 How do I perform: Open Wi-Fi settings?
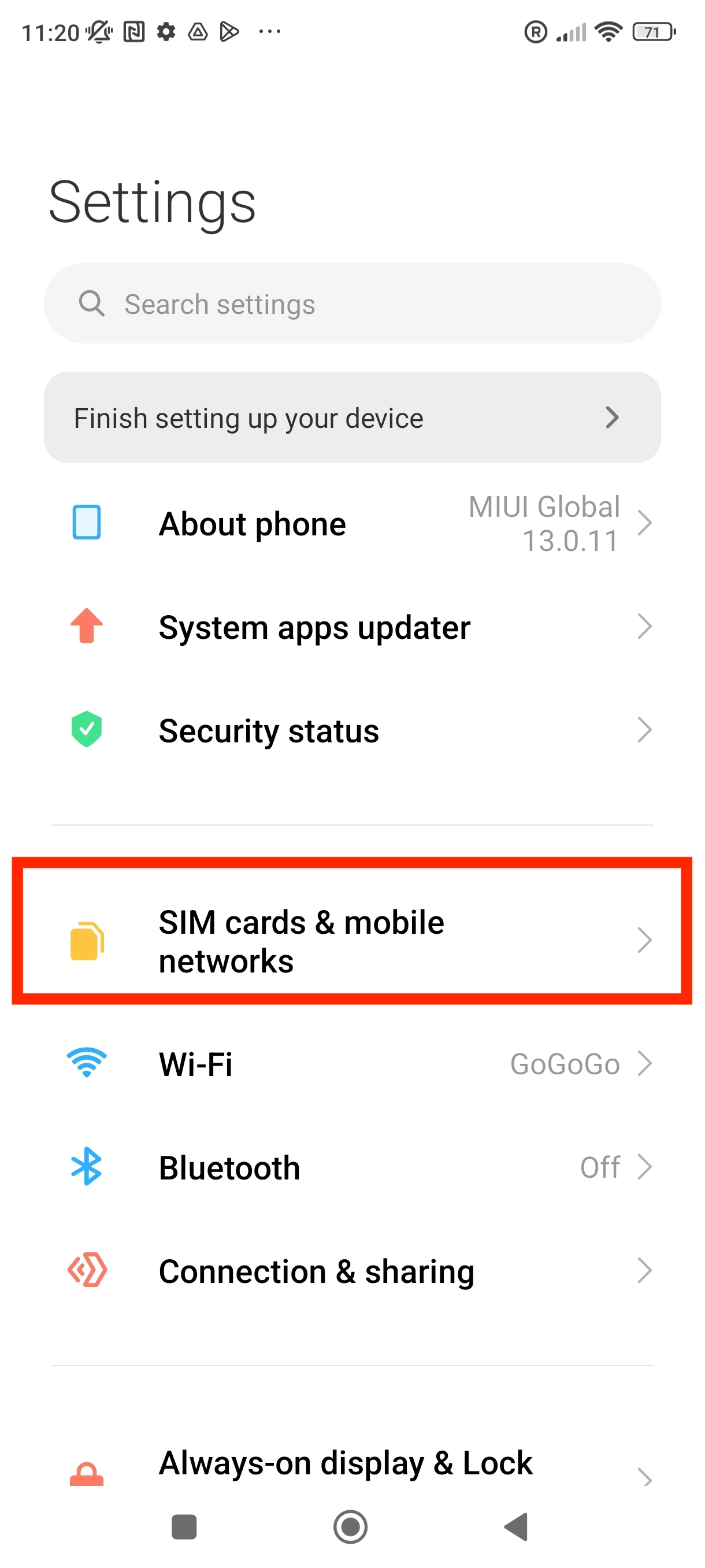[351, 1064]
